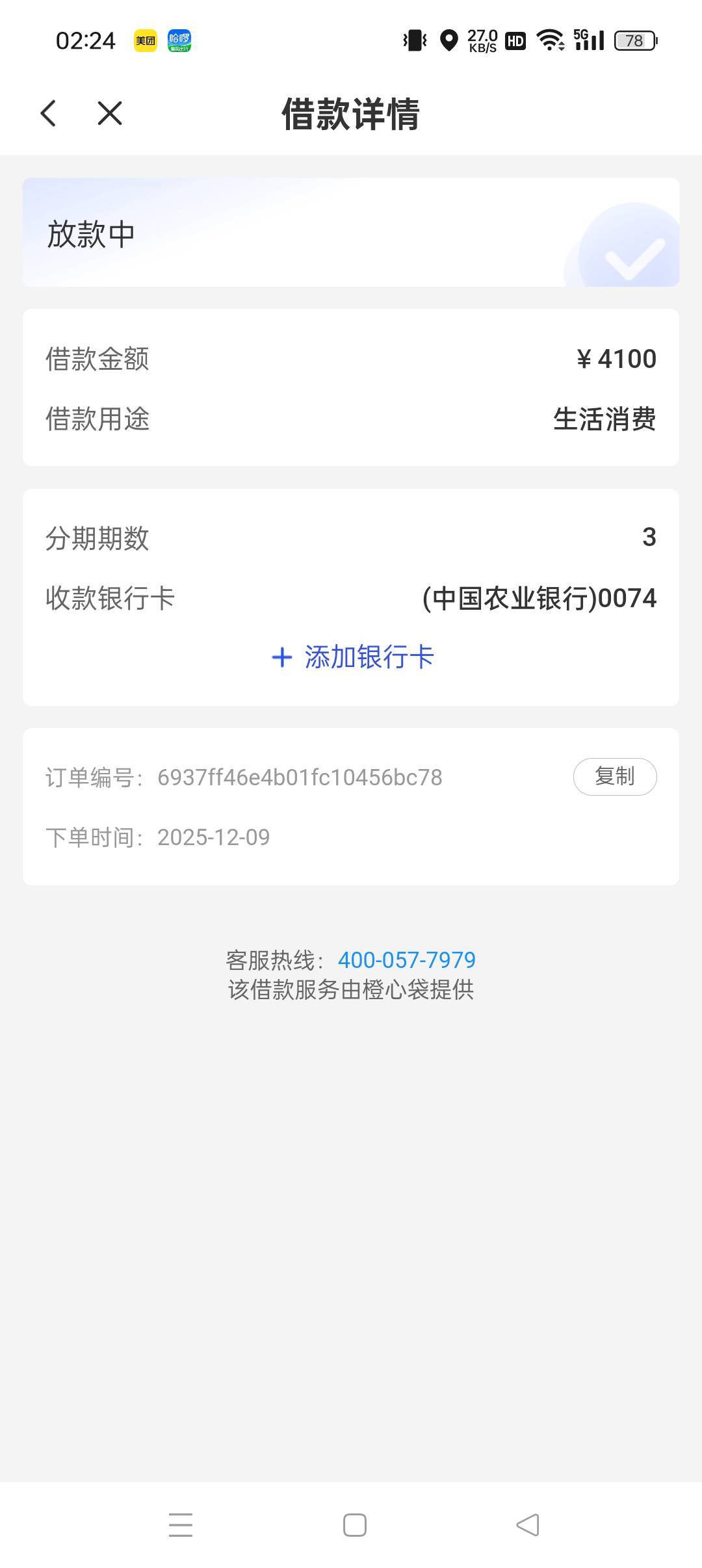Copy the order number with 复制

615,776
